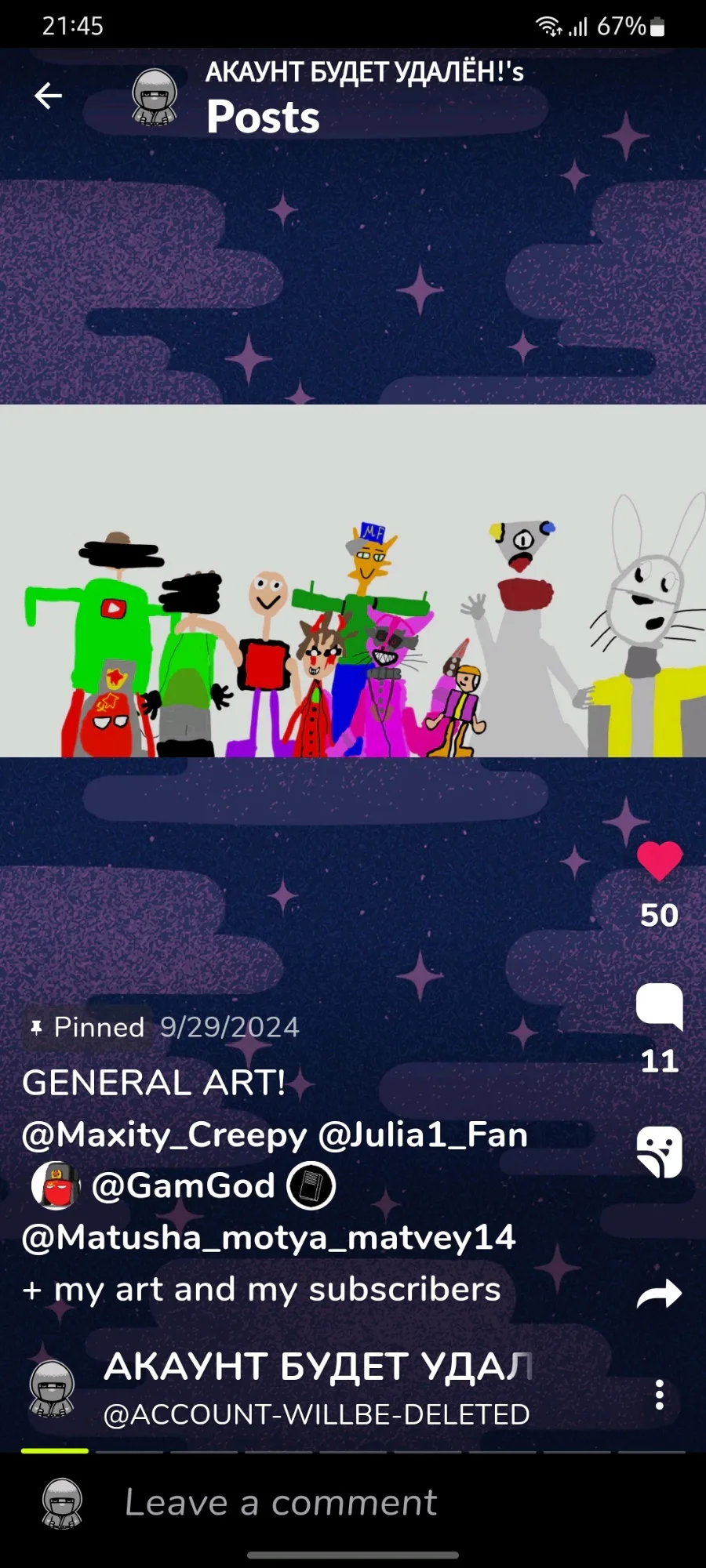Image resolution: width=706 pixels, height=1568 pixels.
Task: View the pinned art image
Action: tap(353, 581)
